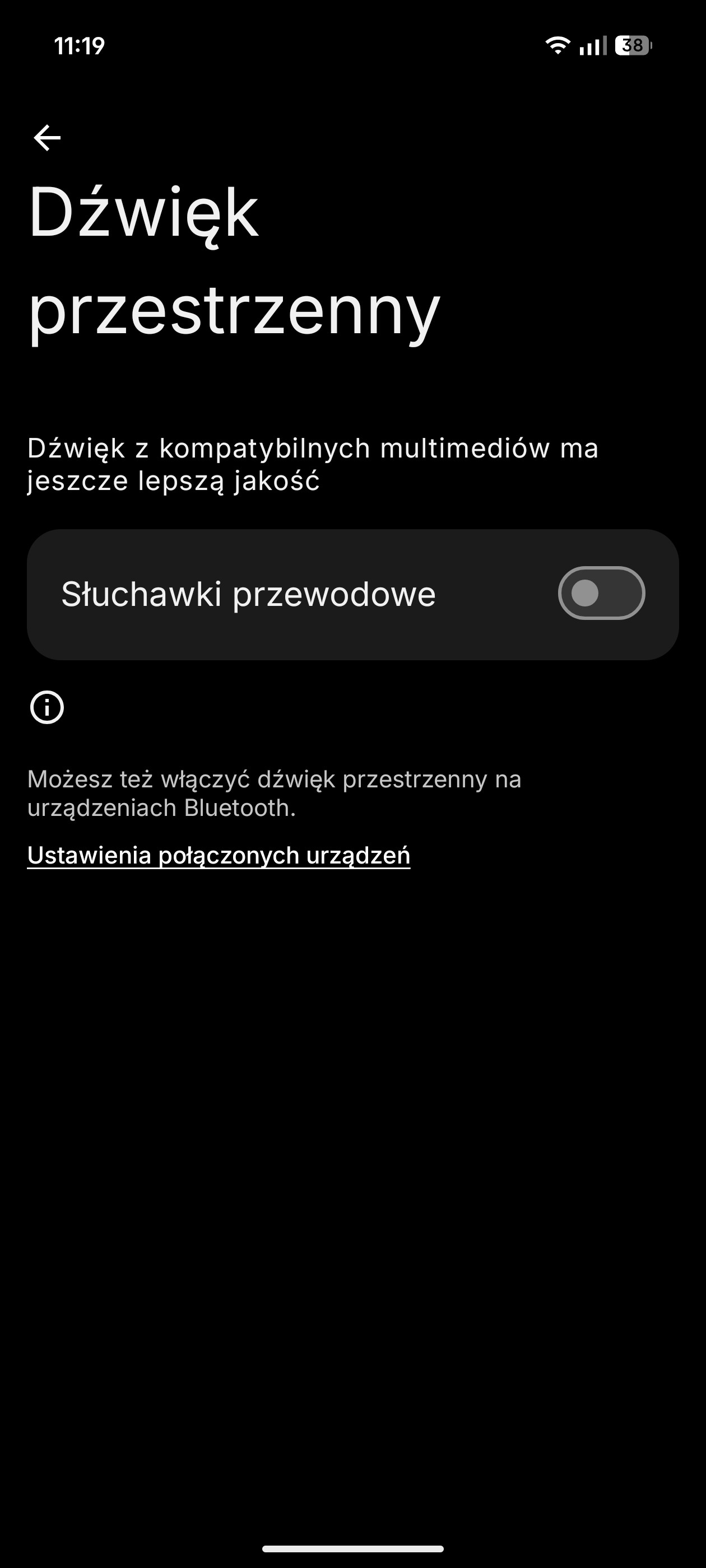
Task: Enable Słuchawki przewodowe spatial audio switch
Action: pos(601,594)
